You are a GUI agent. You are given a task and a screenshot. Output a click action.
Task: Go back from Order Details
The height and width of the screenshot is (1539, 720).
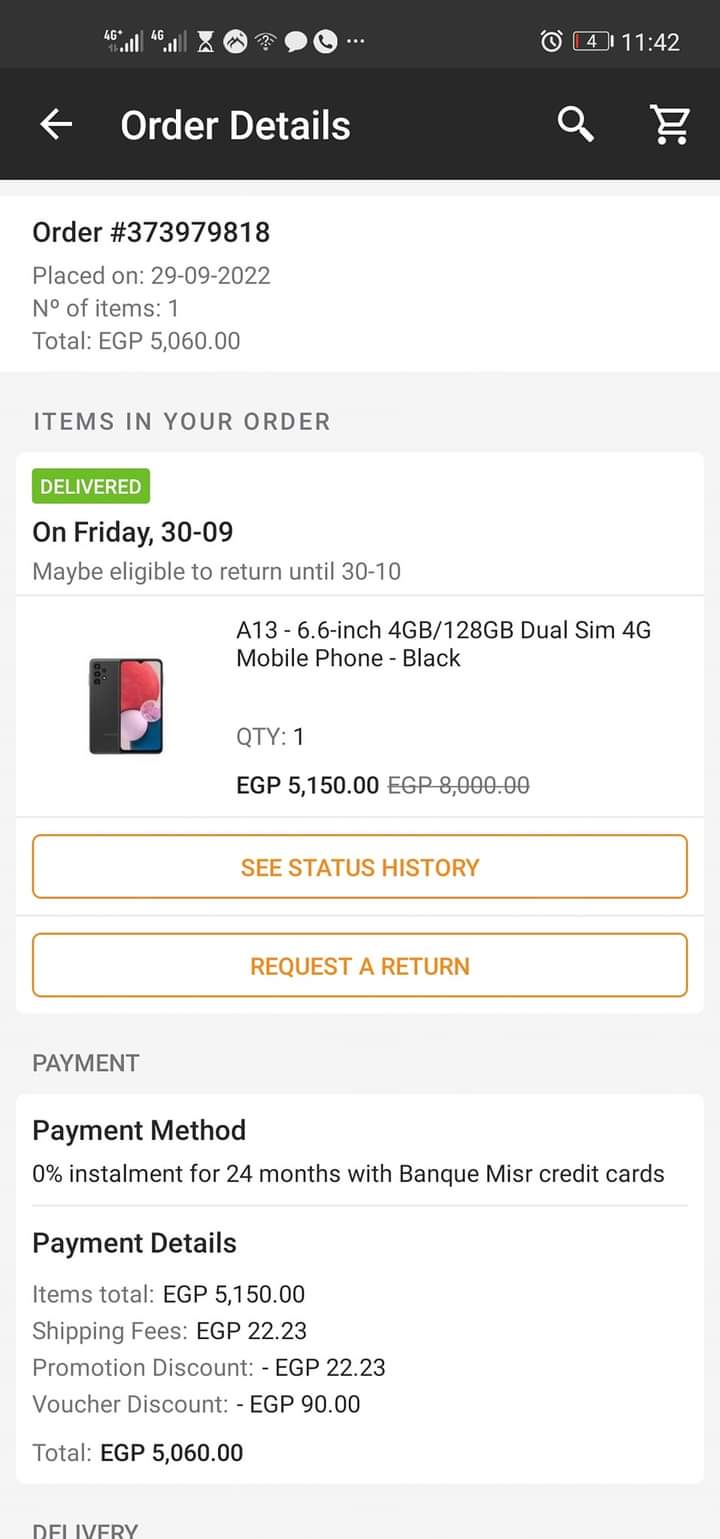[x=57, y=125]
